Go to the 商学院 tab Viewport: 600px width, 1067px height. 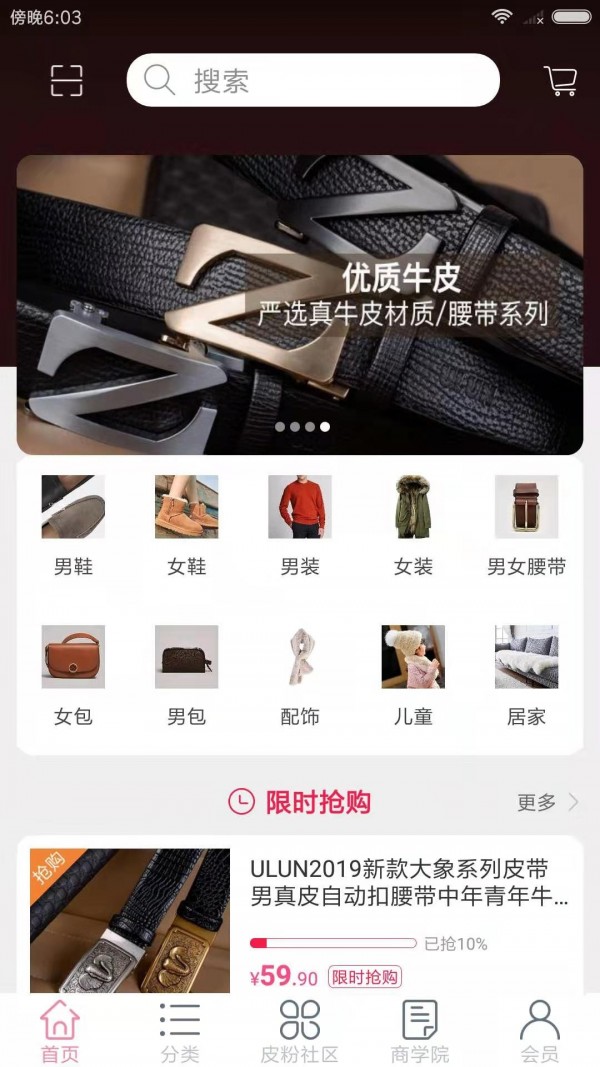click(x=420, y=1032)
